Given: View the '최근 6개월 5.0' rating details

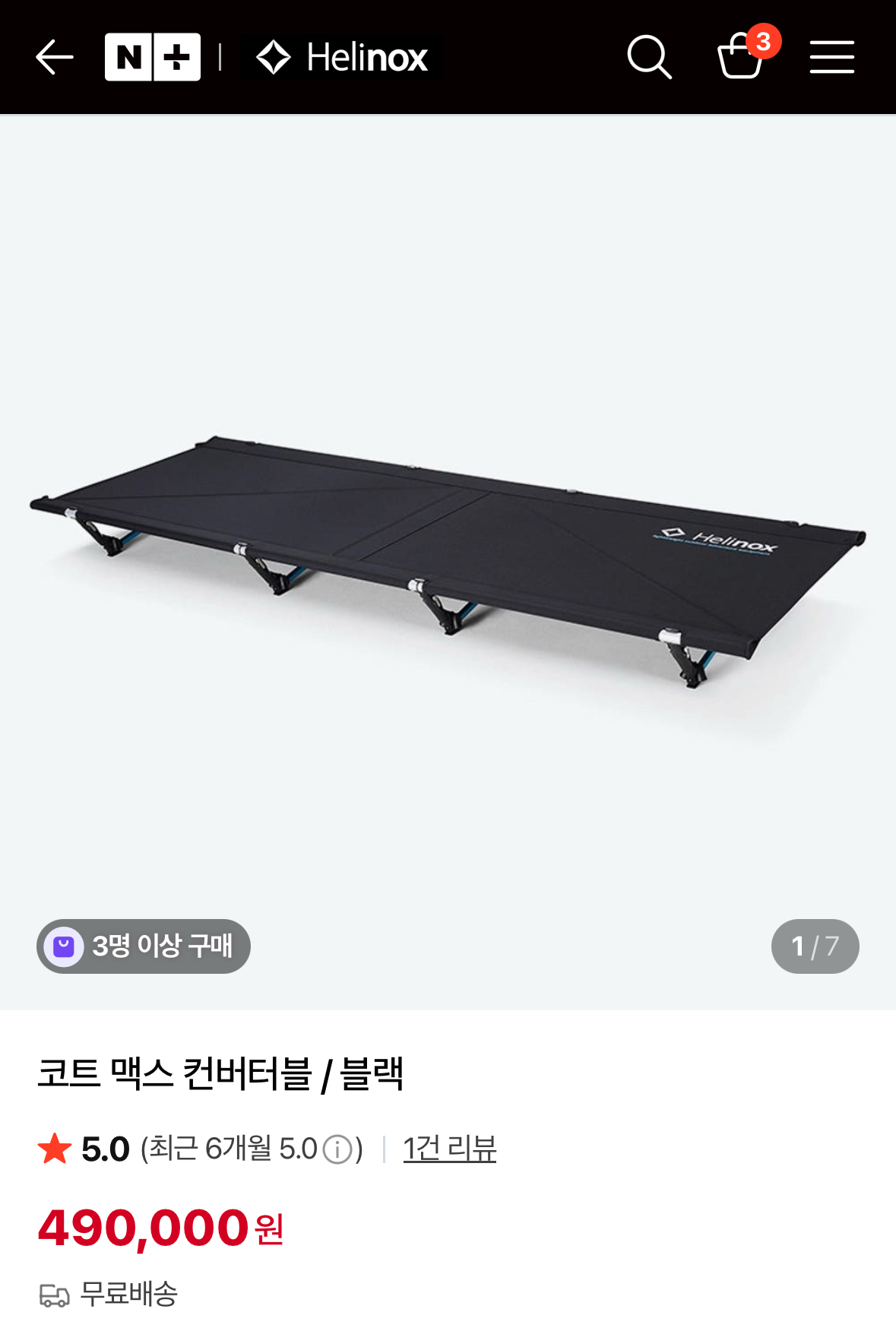Looking at the screenshot, I should click(228, 1149).
